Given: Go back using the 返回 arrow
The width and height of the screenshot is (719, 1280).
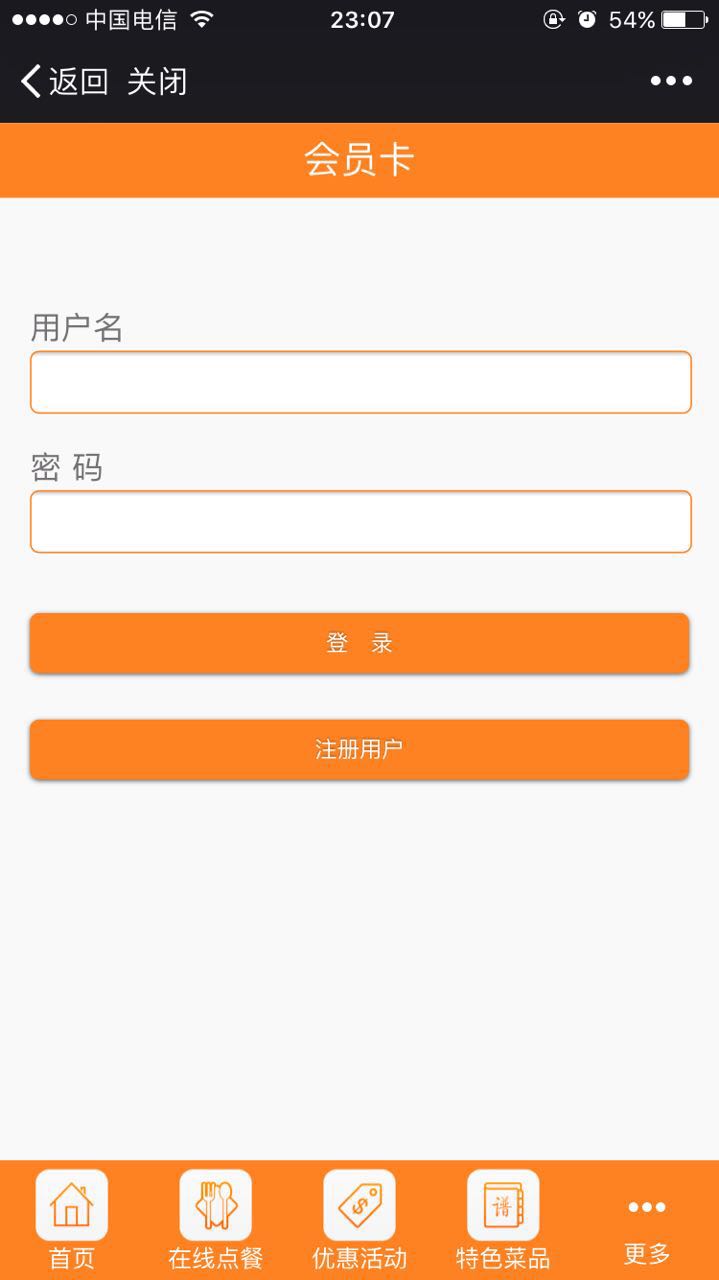Looking at the screenshot, I should 62,81.
